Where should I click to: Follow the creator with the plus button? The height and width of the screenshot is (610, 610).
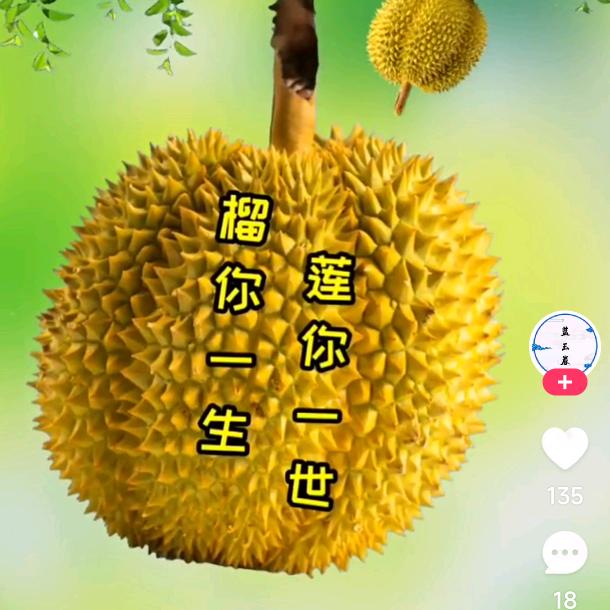[565, 382]
